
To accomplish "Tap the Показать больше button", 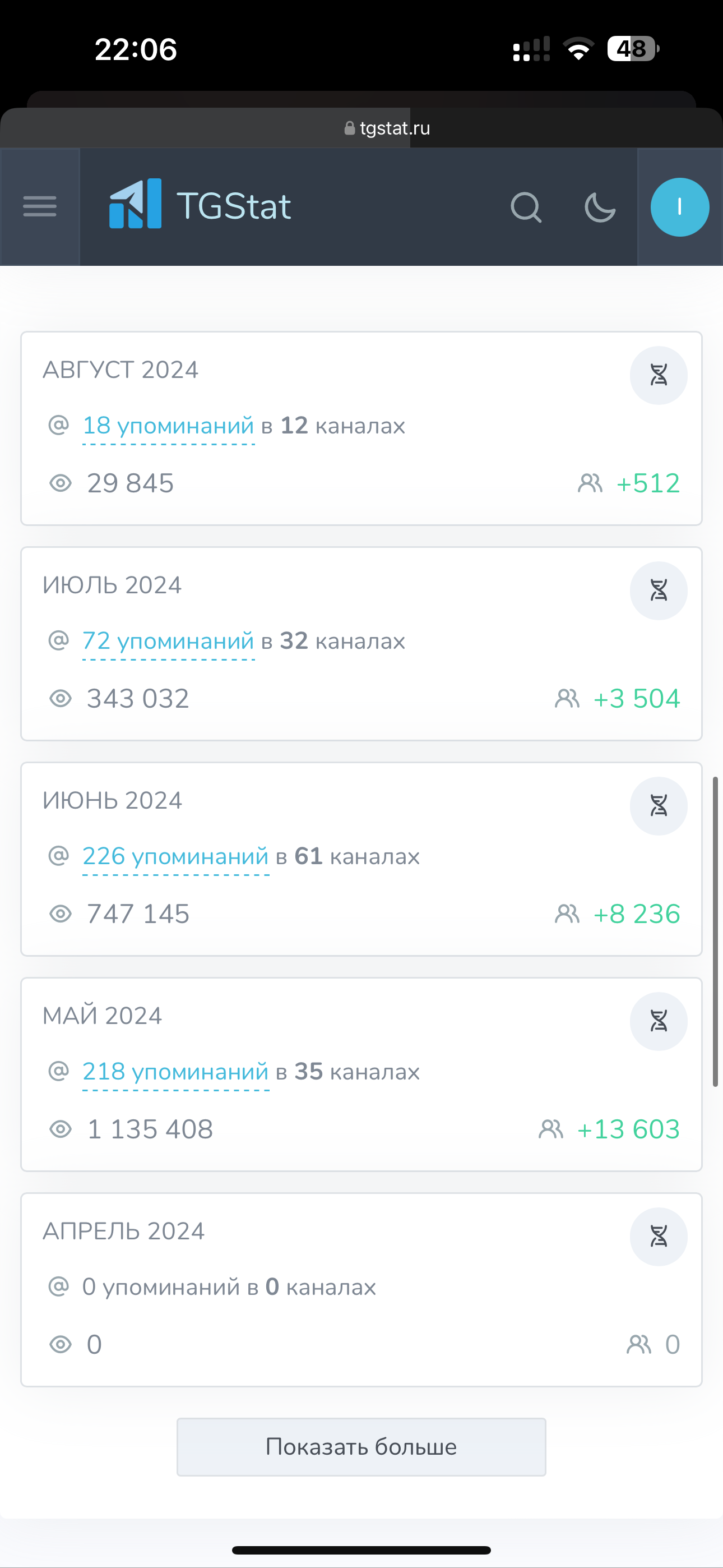I will [x=361, y=1447].
